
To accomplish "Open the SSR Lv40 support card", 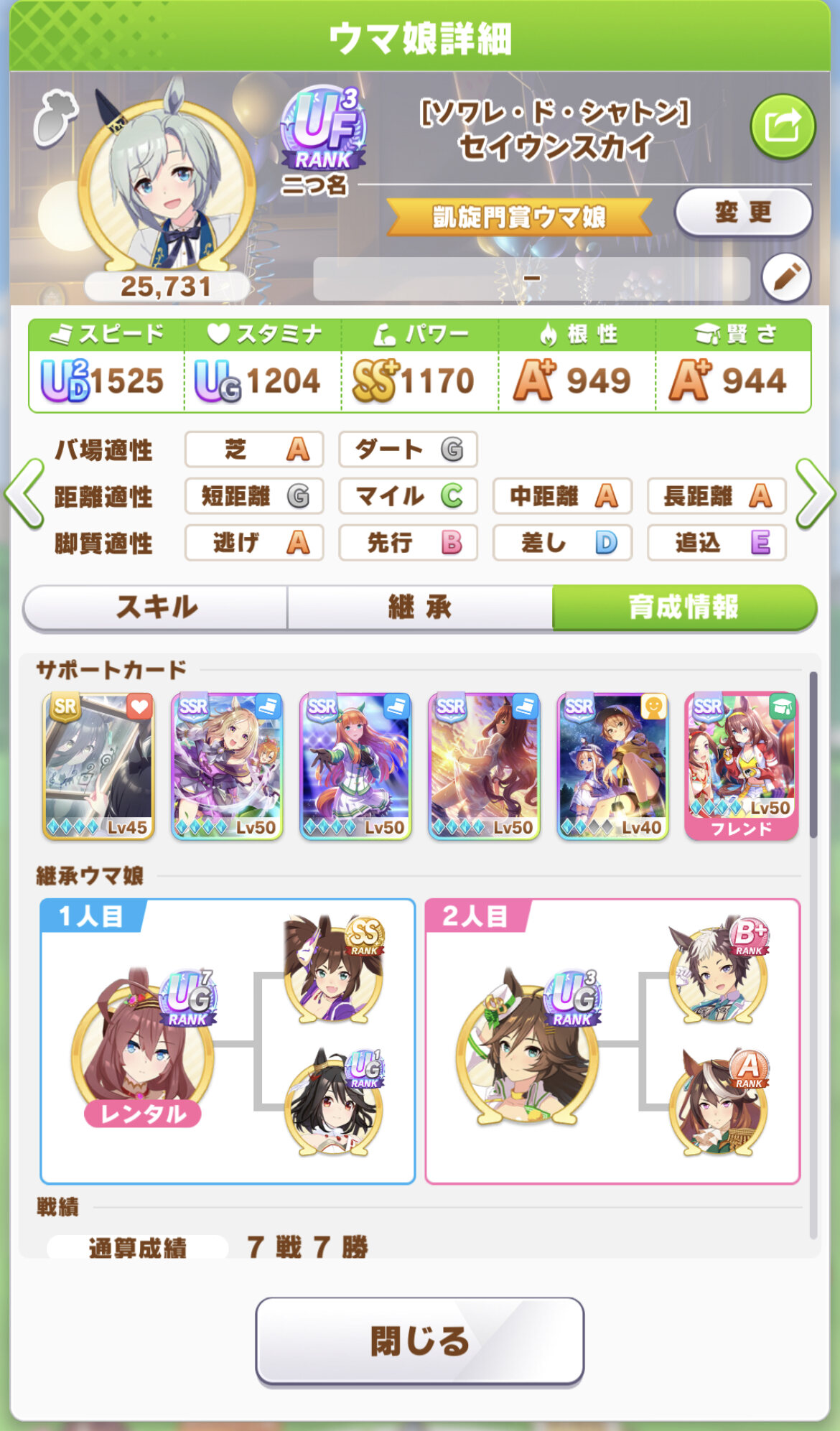I will pyautogui.click(x=613, y=766).
